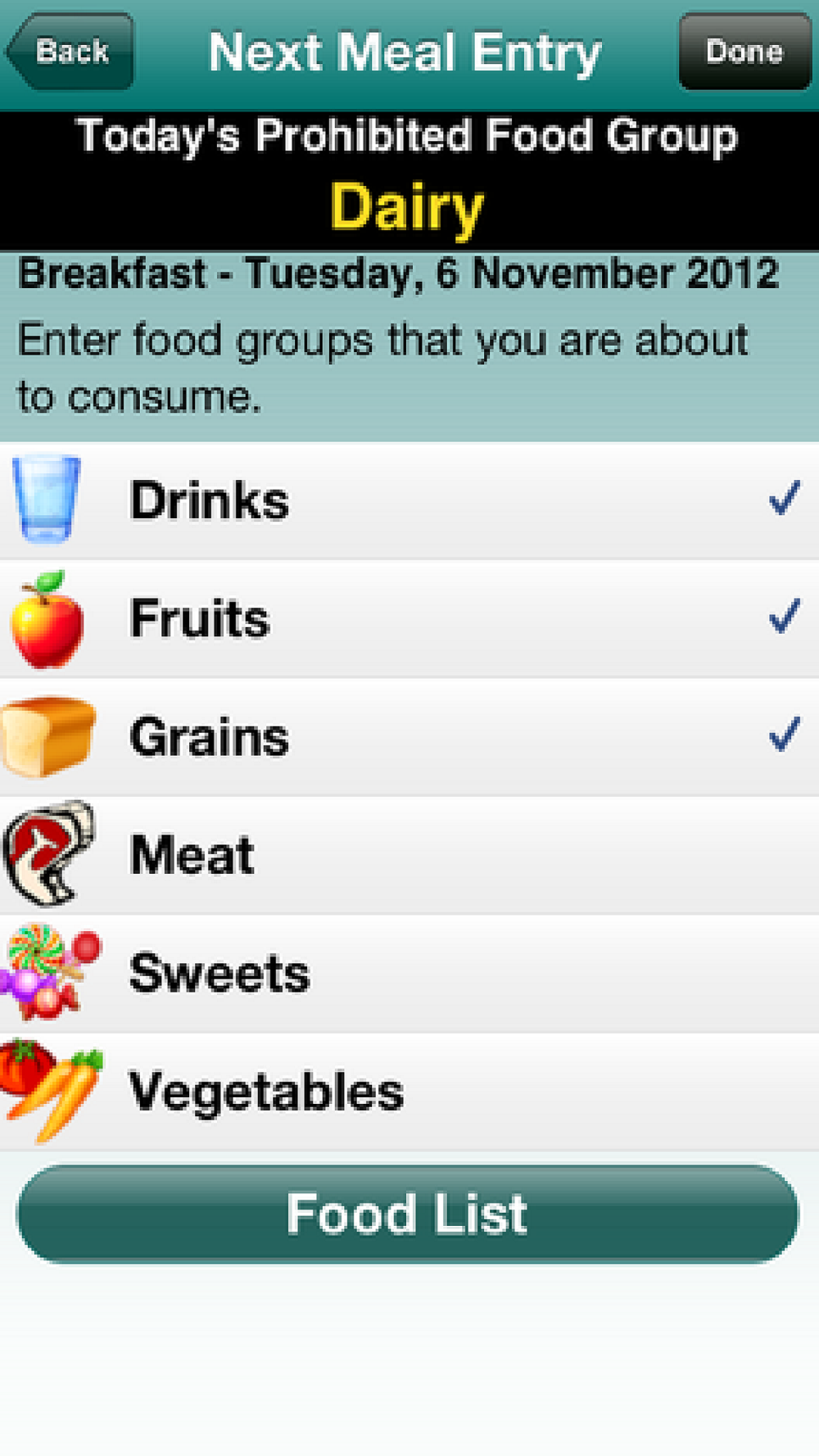This screenshot has height=1456, width=819.
Task: Check the Vegetables food group
Action: pos(409,1092)
